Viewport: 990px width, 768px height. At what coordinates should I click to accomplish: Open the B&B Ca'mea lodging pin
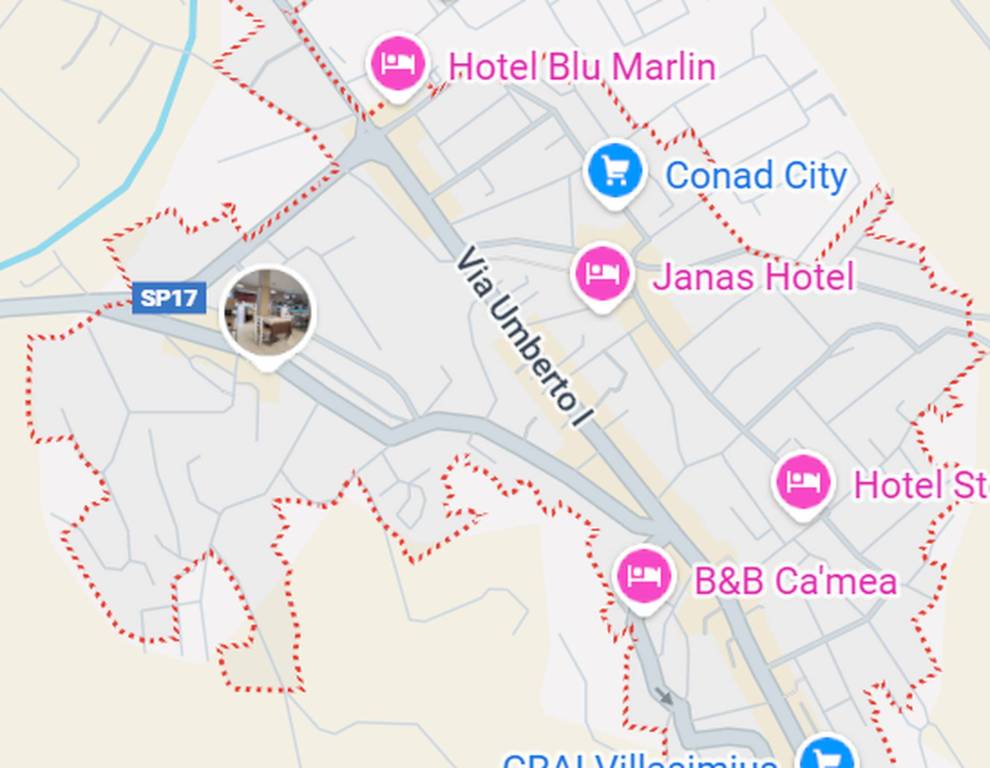[x=642, y=577]
